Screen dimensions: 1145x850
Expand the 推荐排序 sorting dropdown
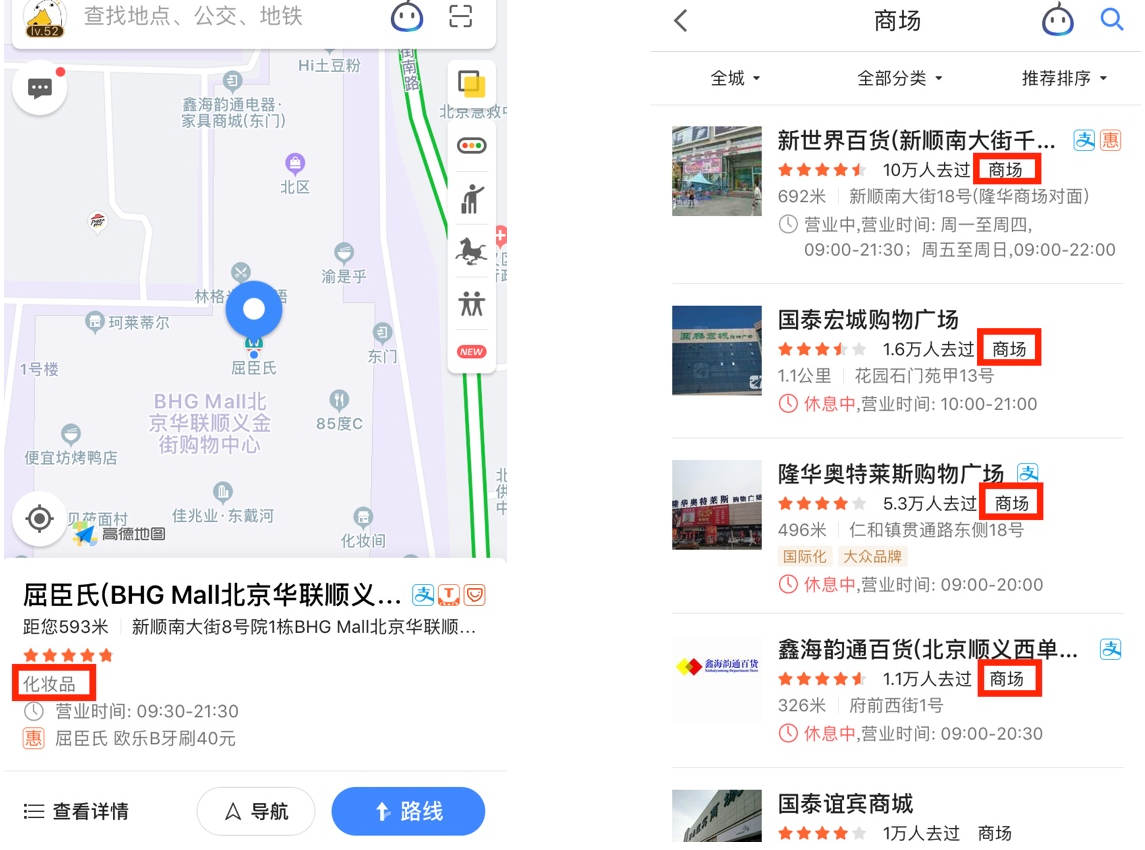tap(1064, 78)
